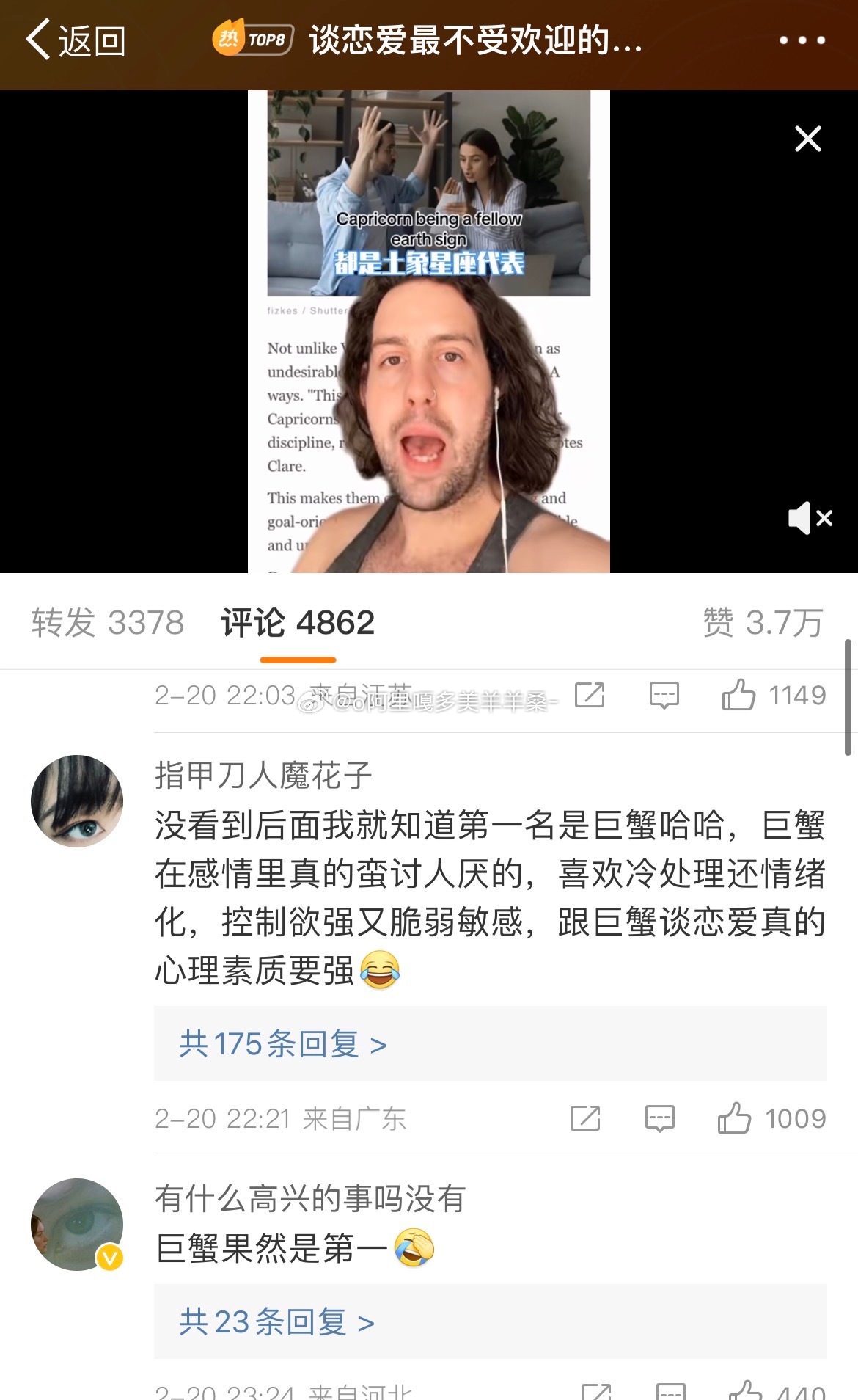Image resolution: width=858 pixels, height=1400 pixels.
Task: Like the comment with 1149 likes
Action: tap(738, 695)
